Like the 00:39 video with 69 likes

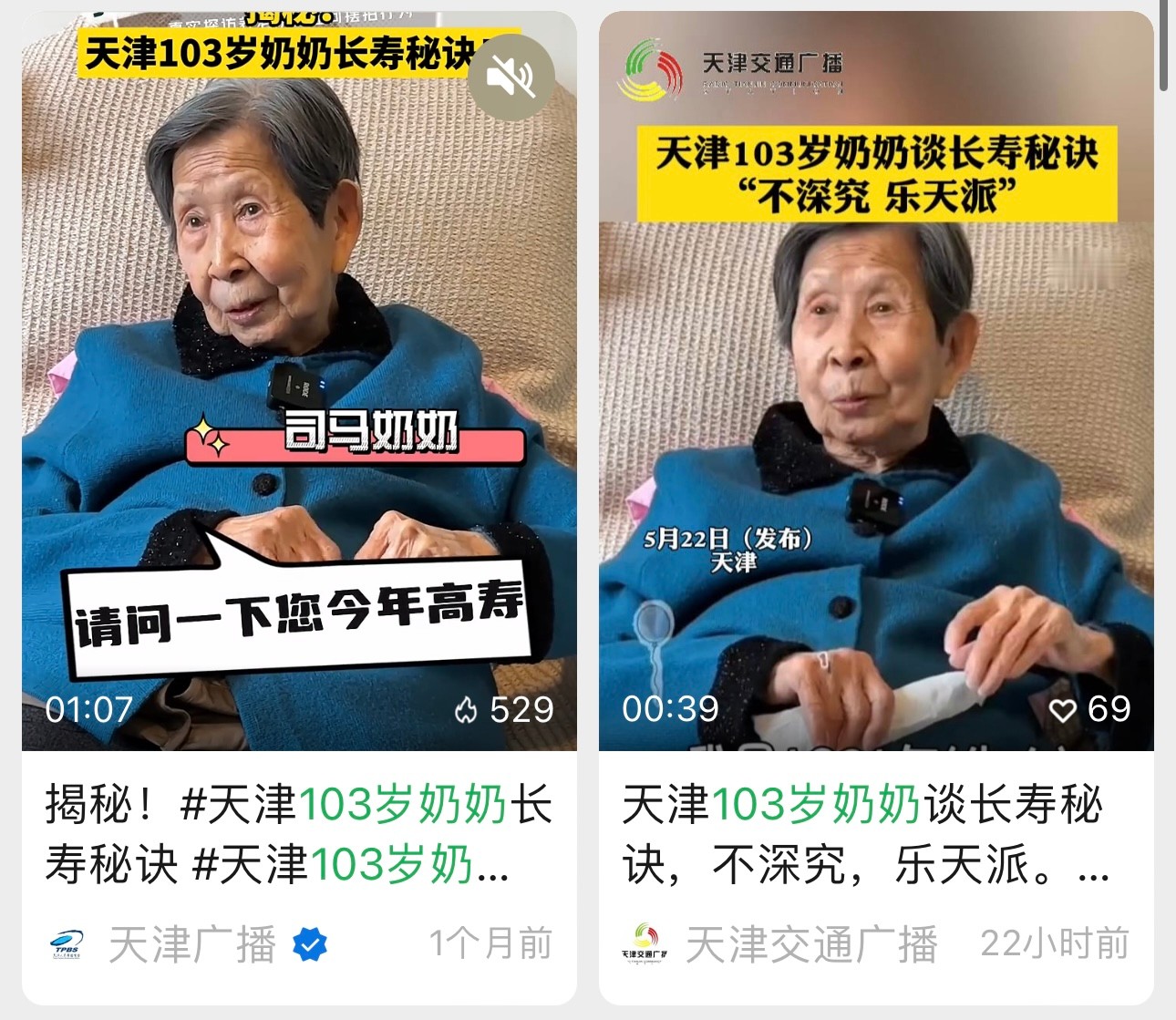1063,710
